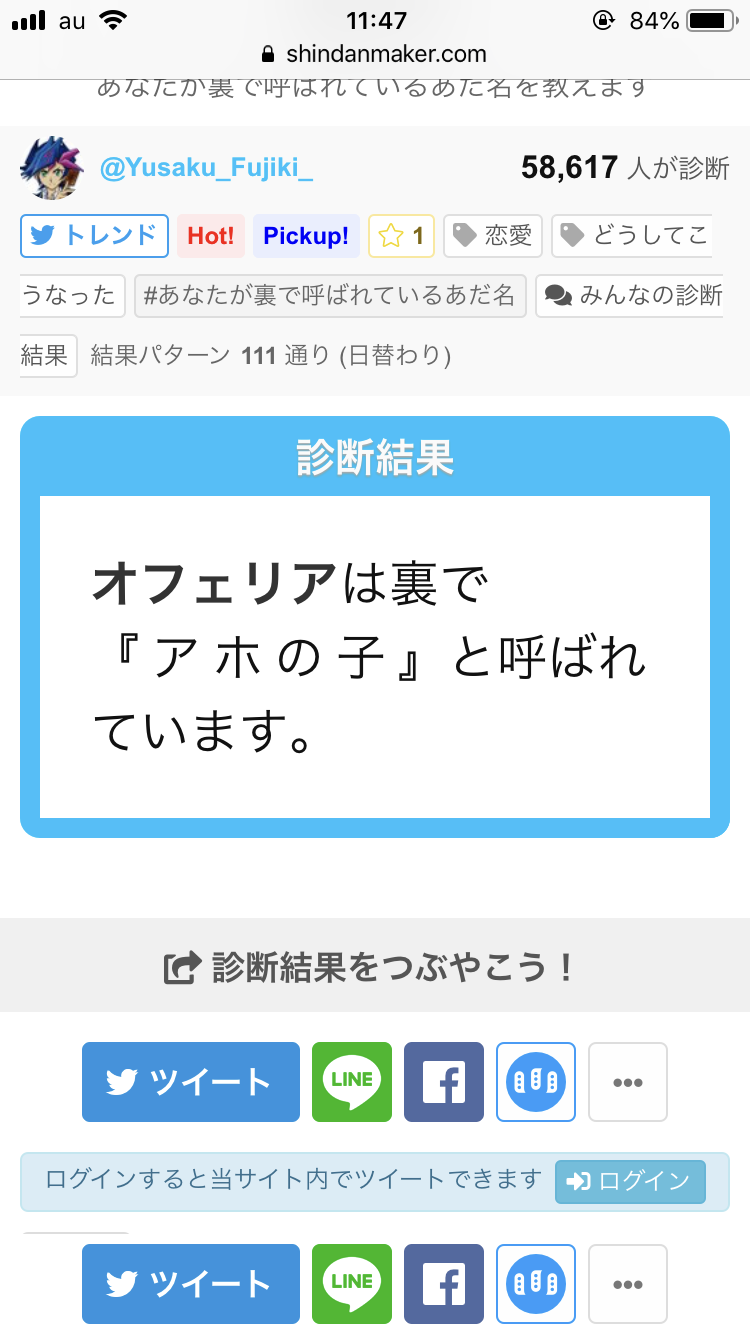The image size is (750, 1334).
Task: Select the Hot! badge
Action: point(211,236)
